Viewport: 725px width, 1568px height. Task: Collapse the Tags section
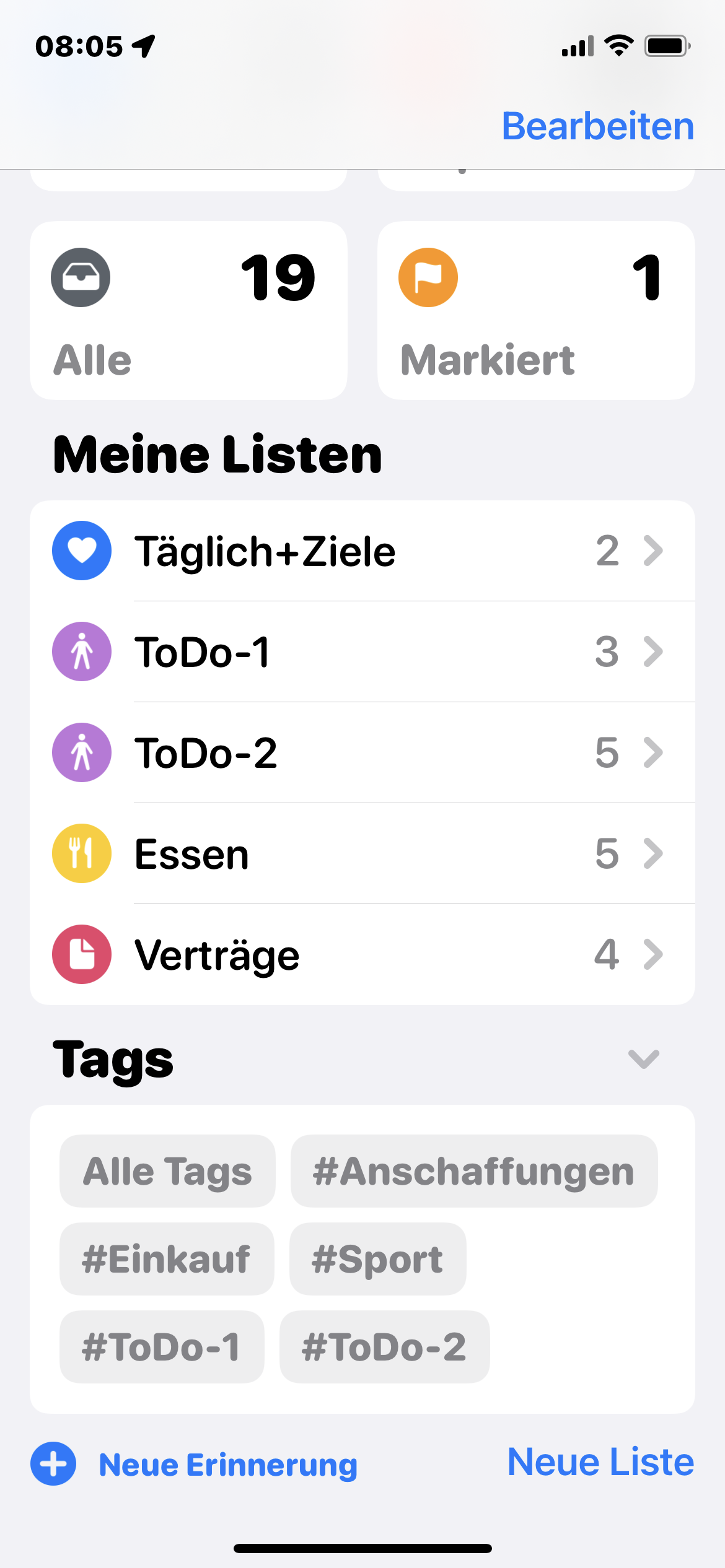click(643, 1059)
